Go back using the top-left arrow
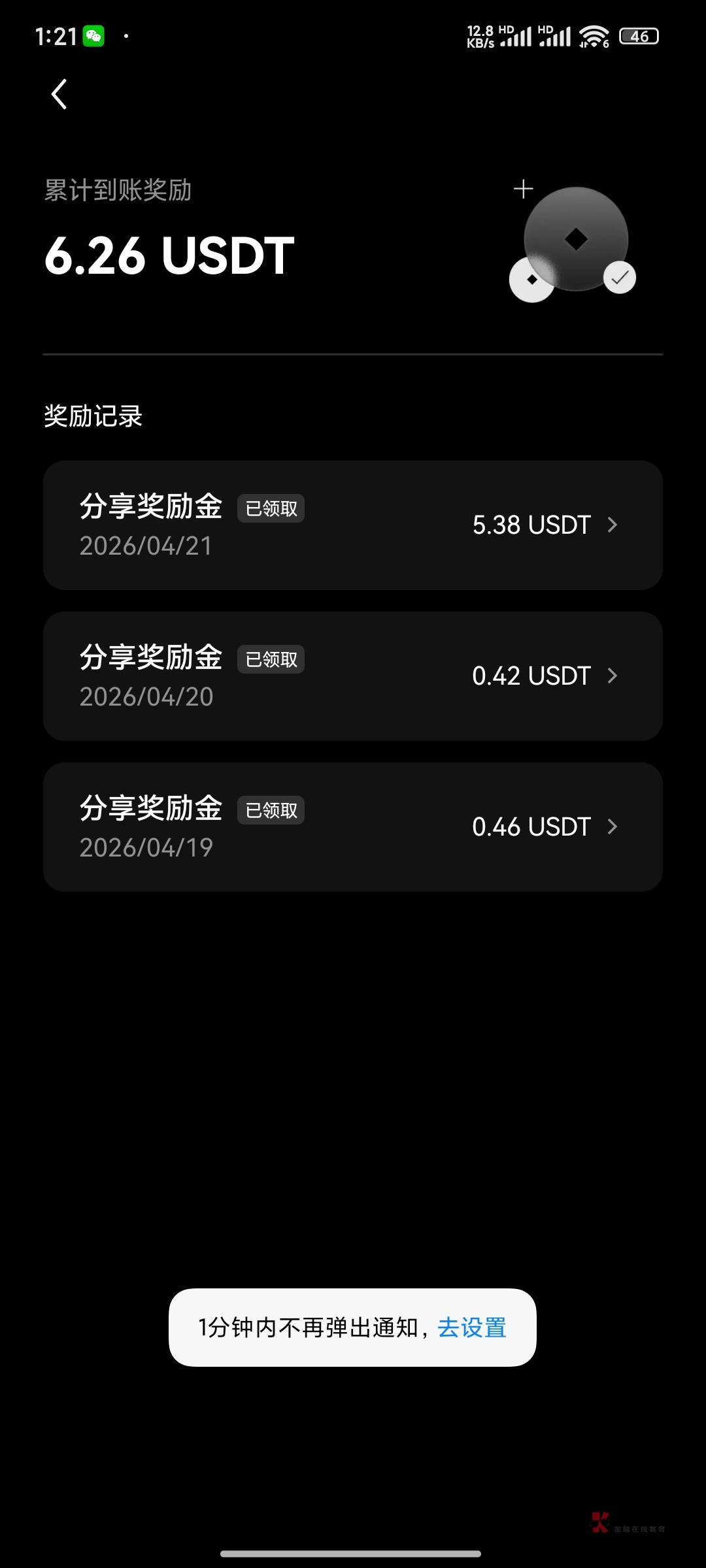 tap(59, 94)
